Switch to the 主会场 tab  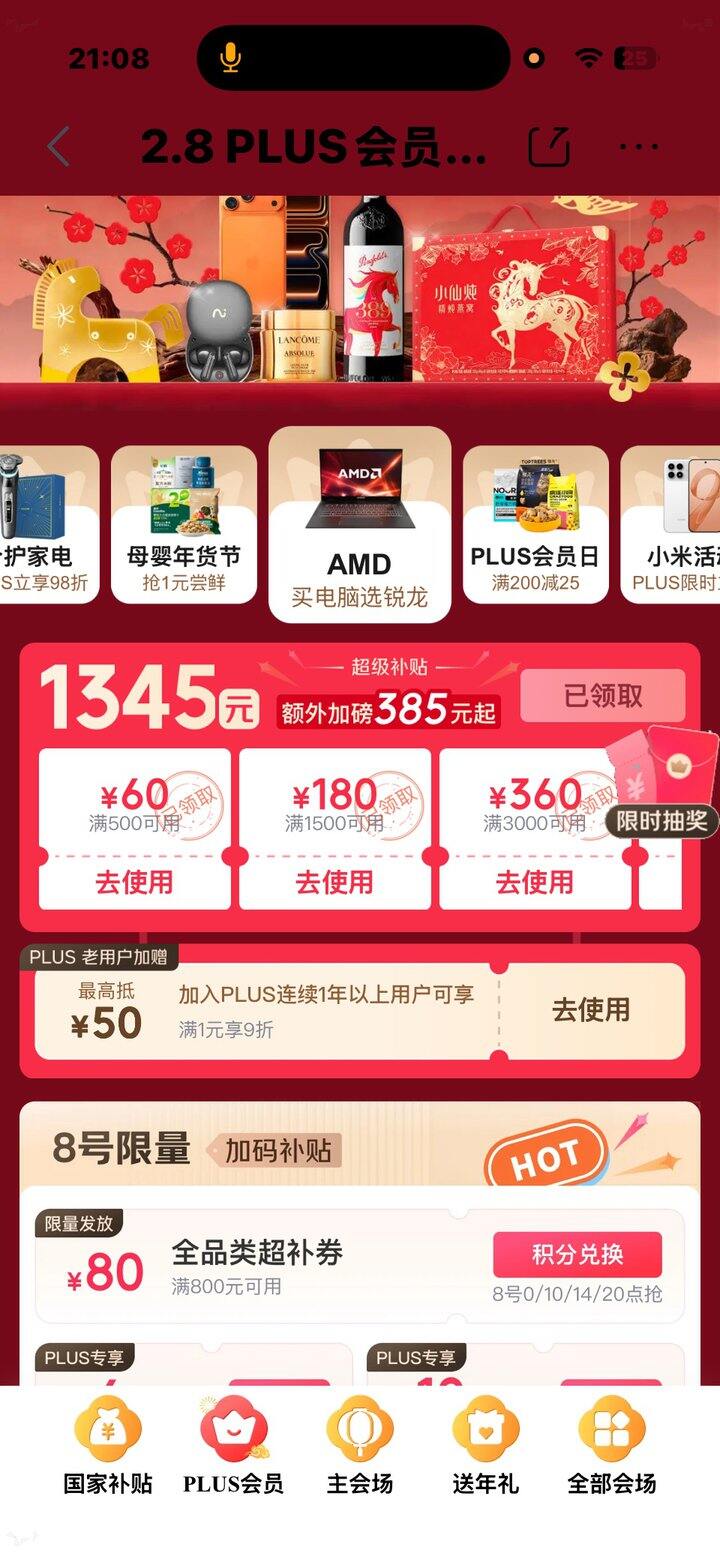[360, 1447]
